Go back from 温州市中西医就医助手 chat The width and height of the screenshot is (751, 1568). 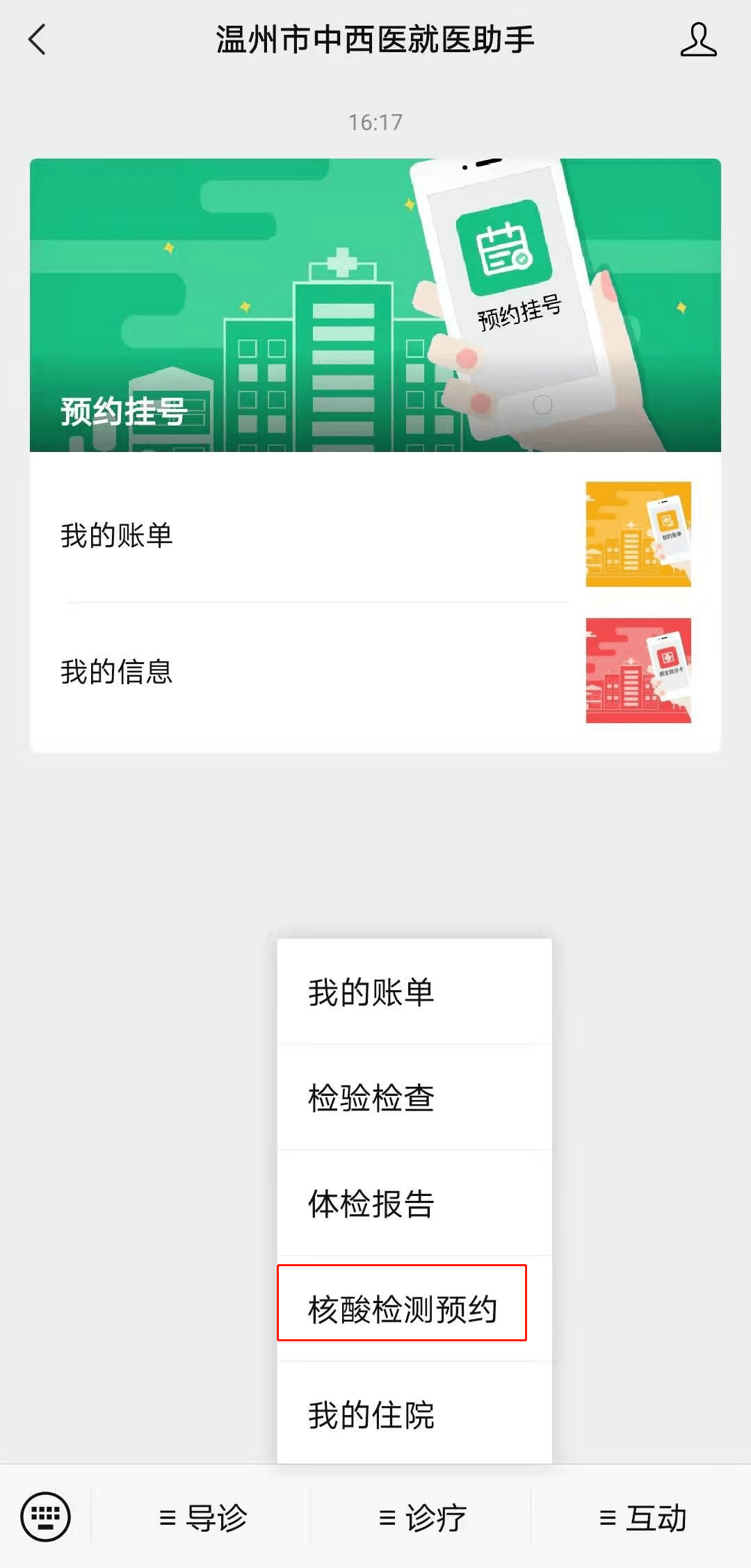[x=38, y=40]
